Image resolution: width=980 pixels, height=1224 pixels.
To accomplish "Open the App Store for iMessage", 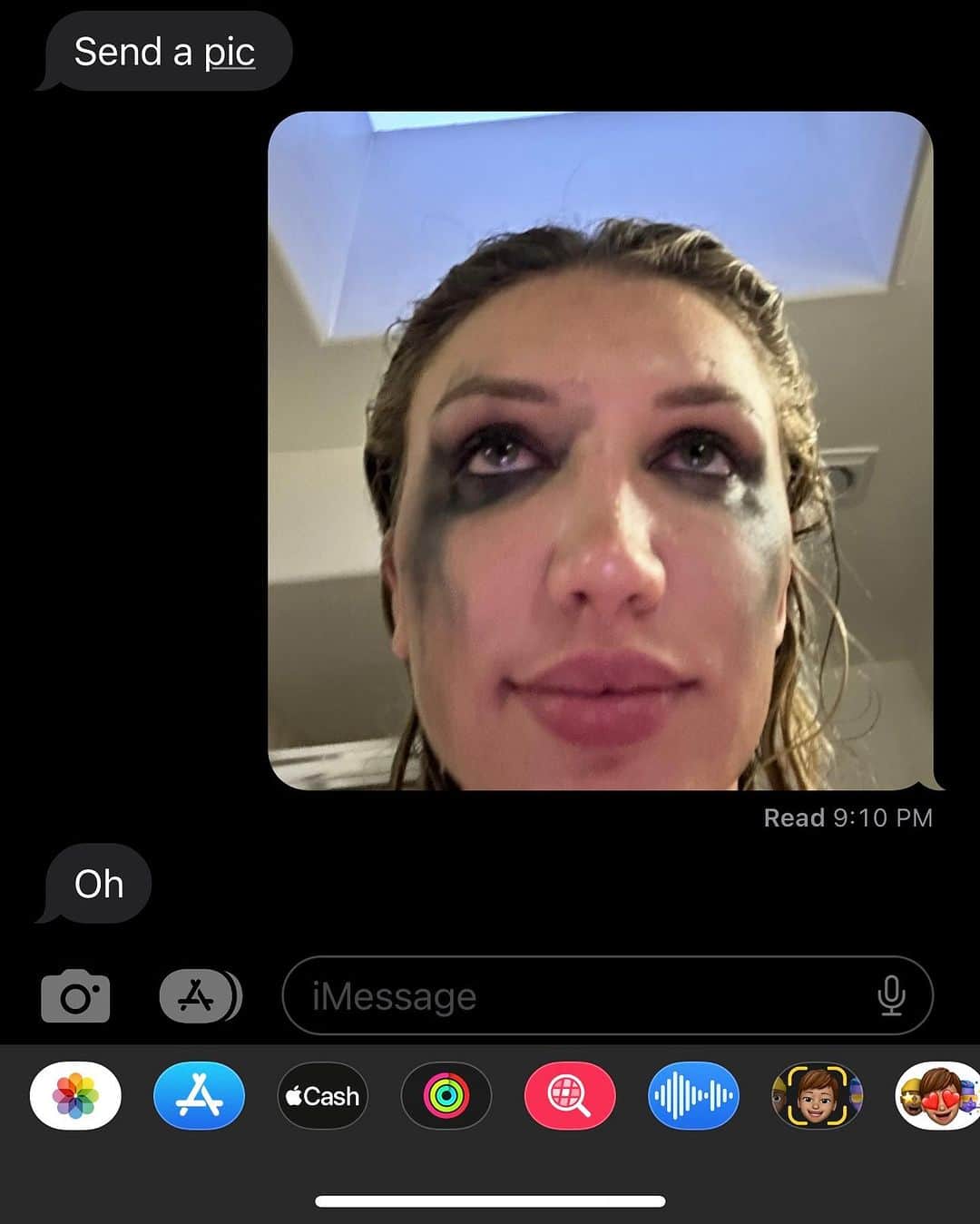I will point(199,1096).
